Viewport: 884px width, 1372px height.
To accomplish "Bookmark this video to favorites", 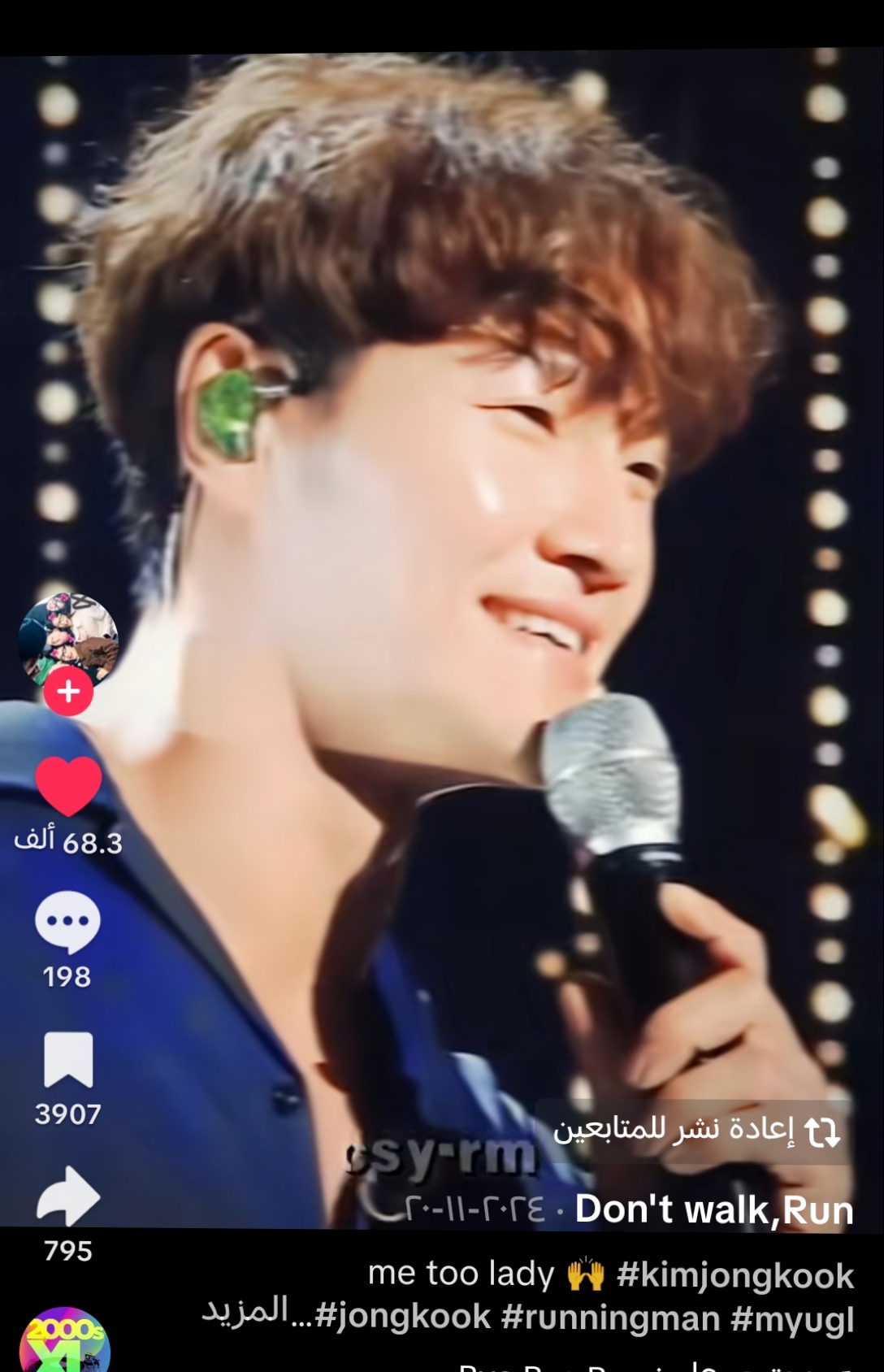I will pyautogui.click(x=68, y=1060).
